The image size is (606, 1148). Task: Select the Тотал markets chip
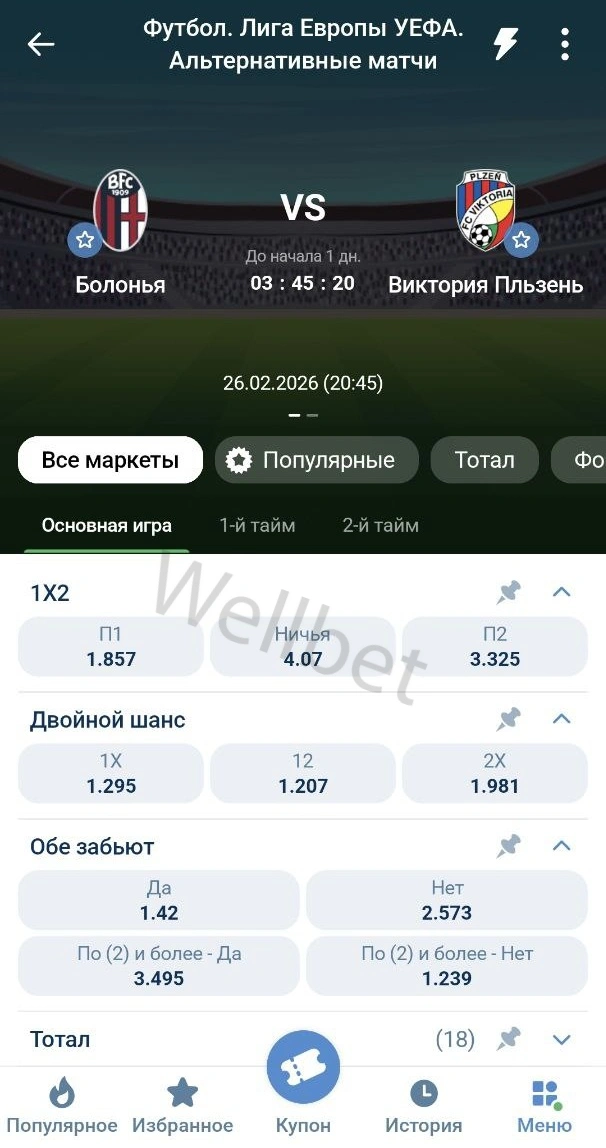[x=484, y=460]
